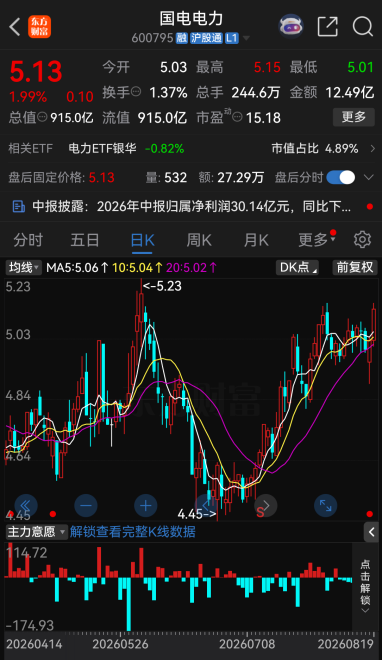
Task: Switch to the 五日 tab
Action: [x=85, y=240]
